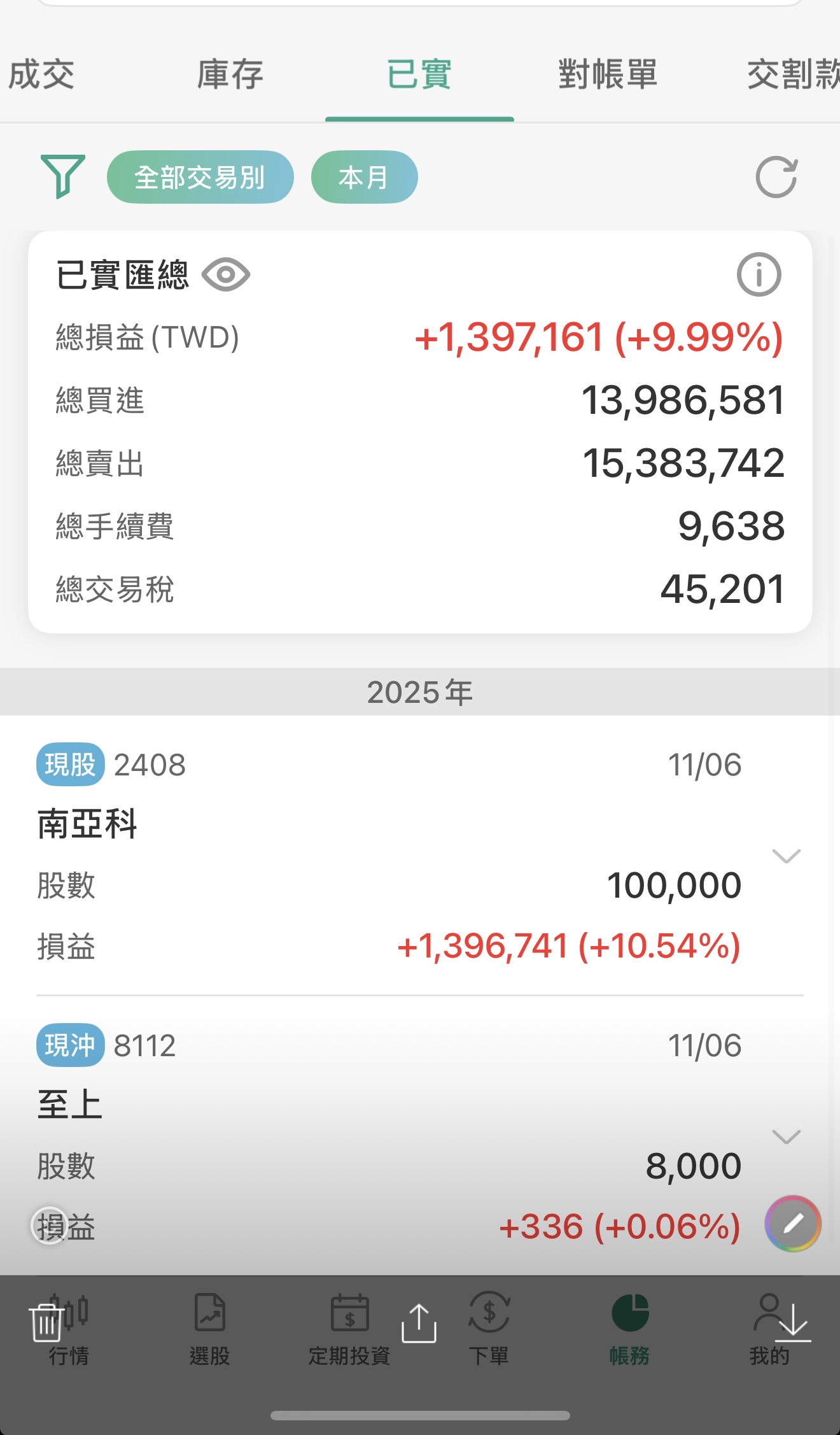Expand the 至上 8112 record

click(x=786, y=1136)
